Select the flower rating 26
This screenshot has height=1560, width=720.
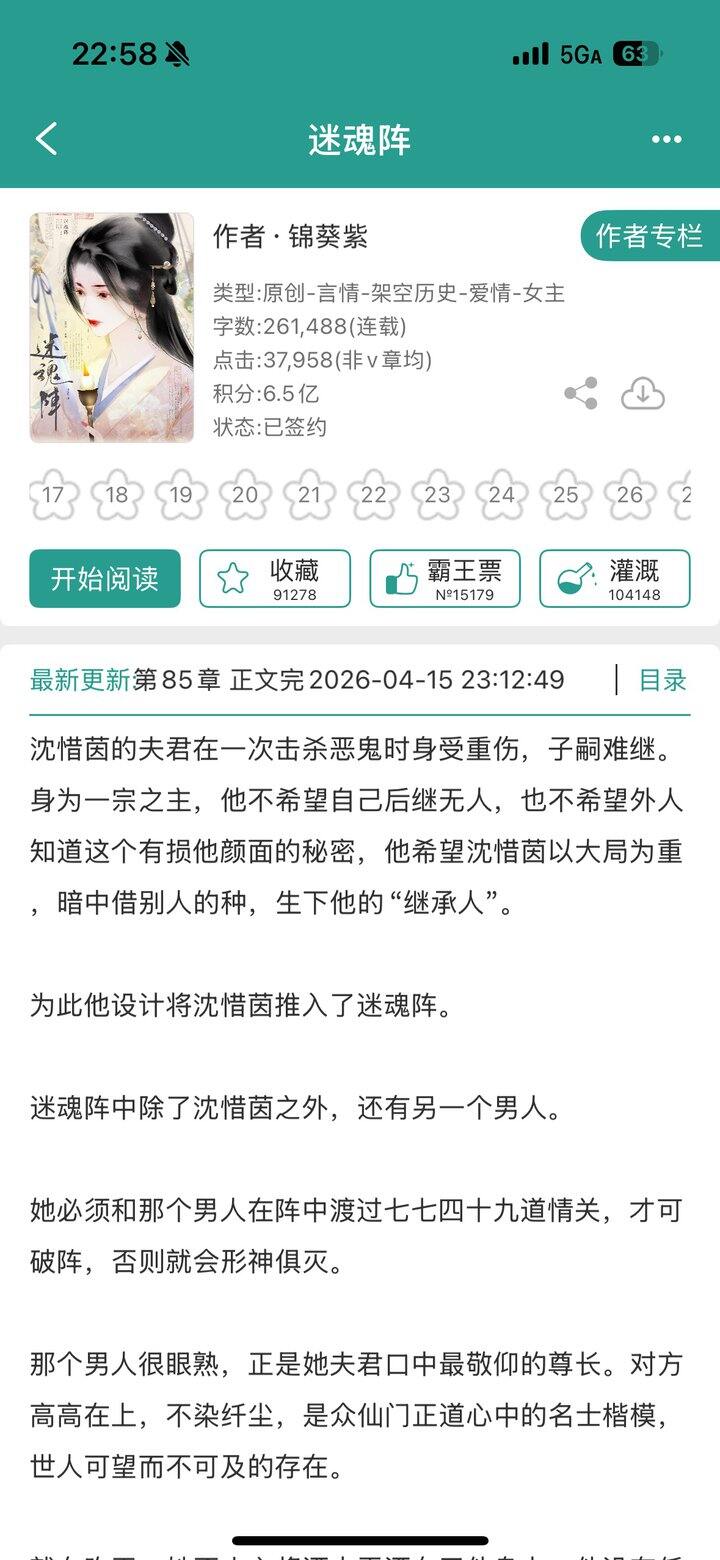point(630,495)
